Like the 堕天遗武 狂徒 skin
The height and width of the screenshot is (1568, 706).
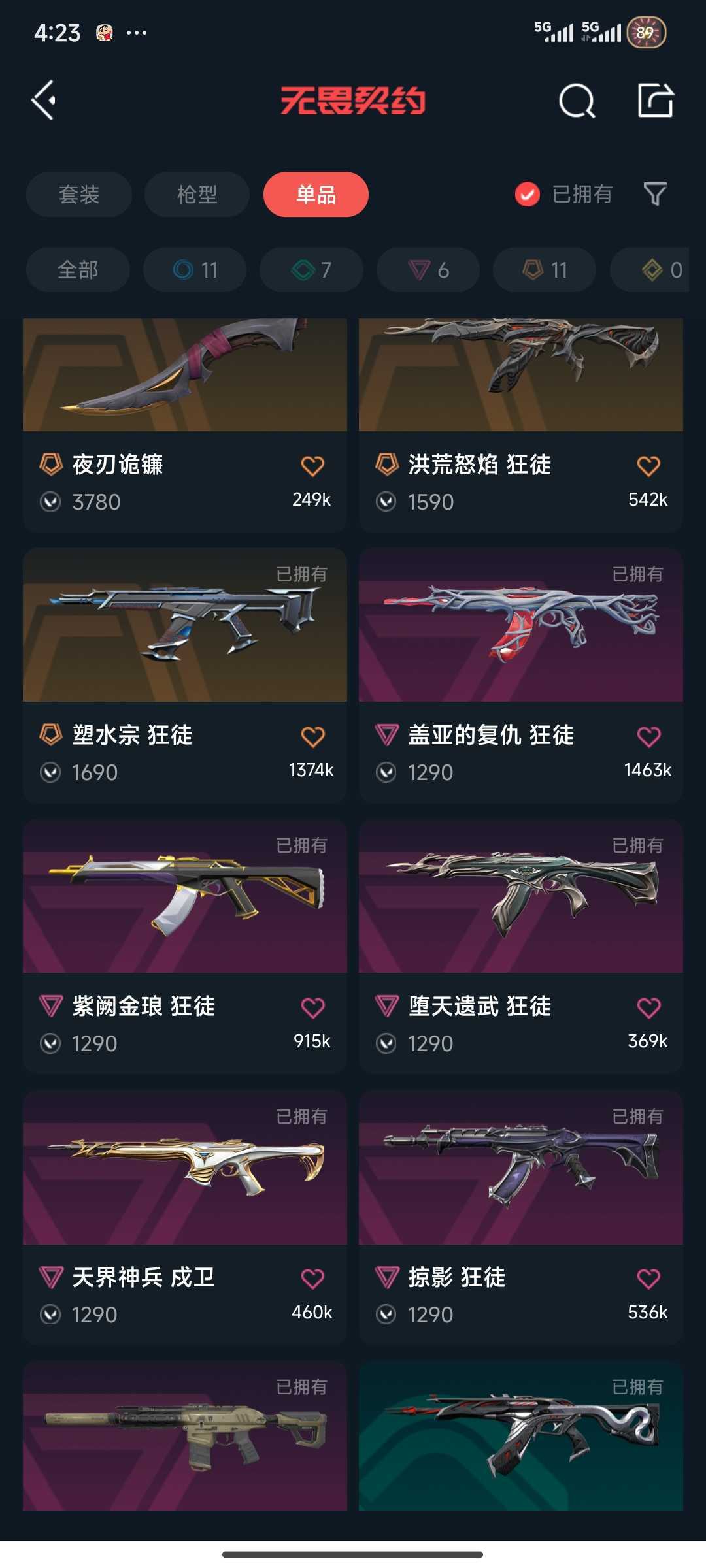[x=648, y=1007]
